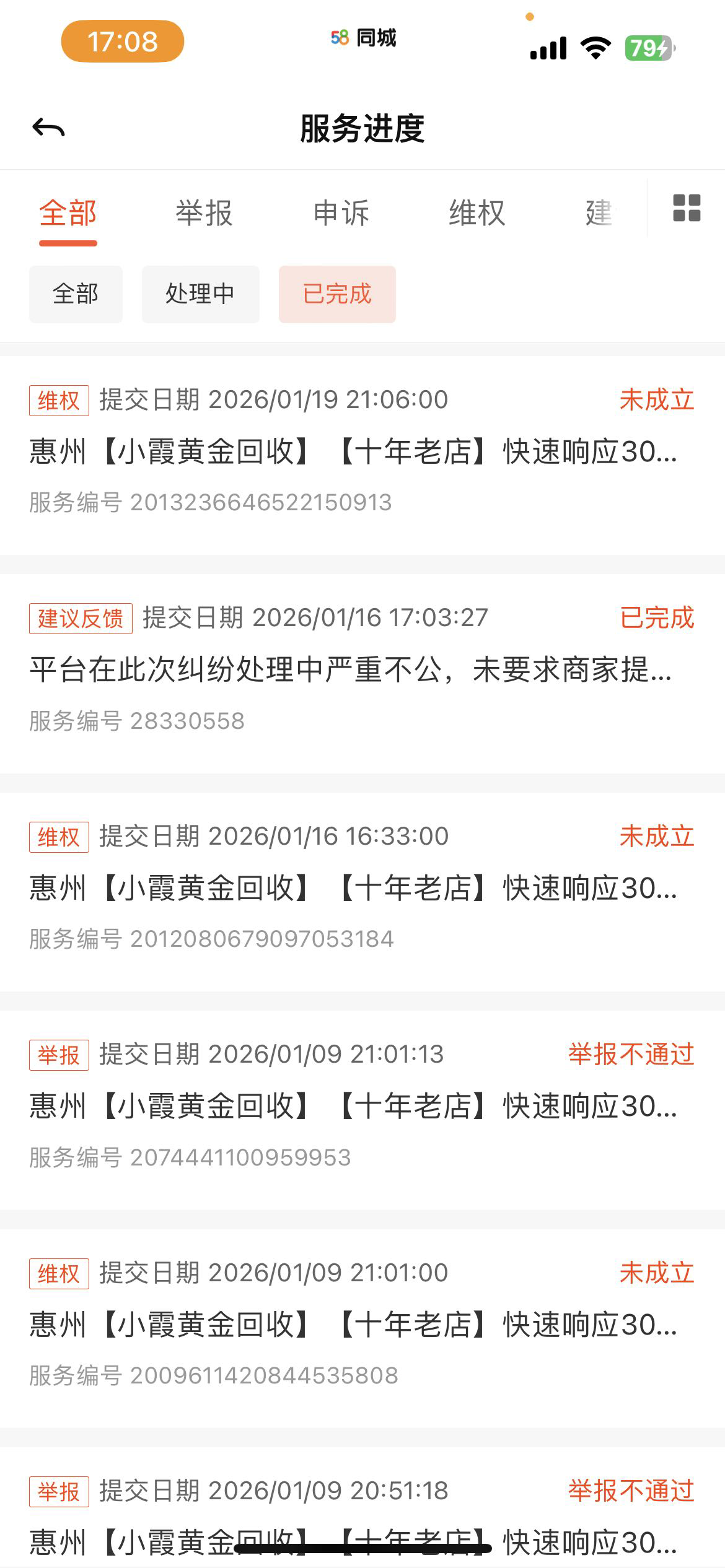Select the 全部 filter chip
This screenshot has height=1568, width=725.
(76, 294)
